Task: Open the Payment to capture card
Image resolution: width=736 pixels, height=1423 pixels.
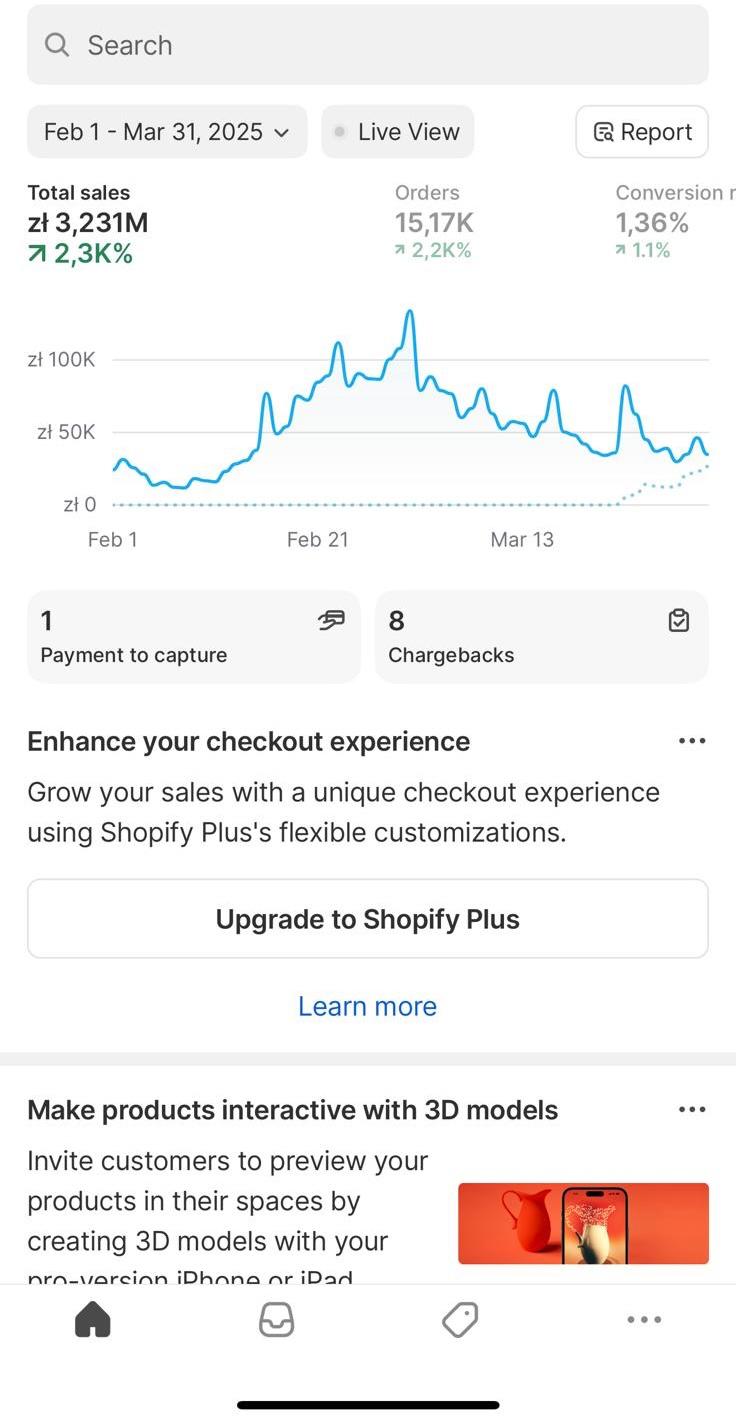Action: 193,637
